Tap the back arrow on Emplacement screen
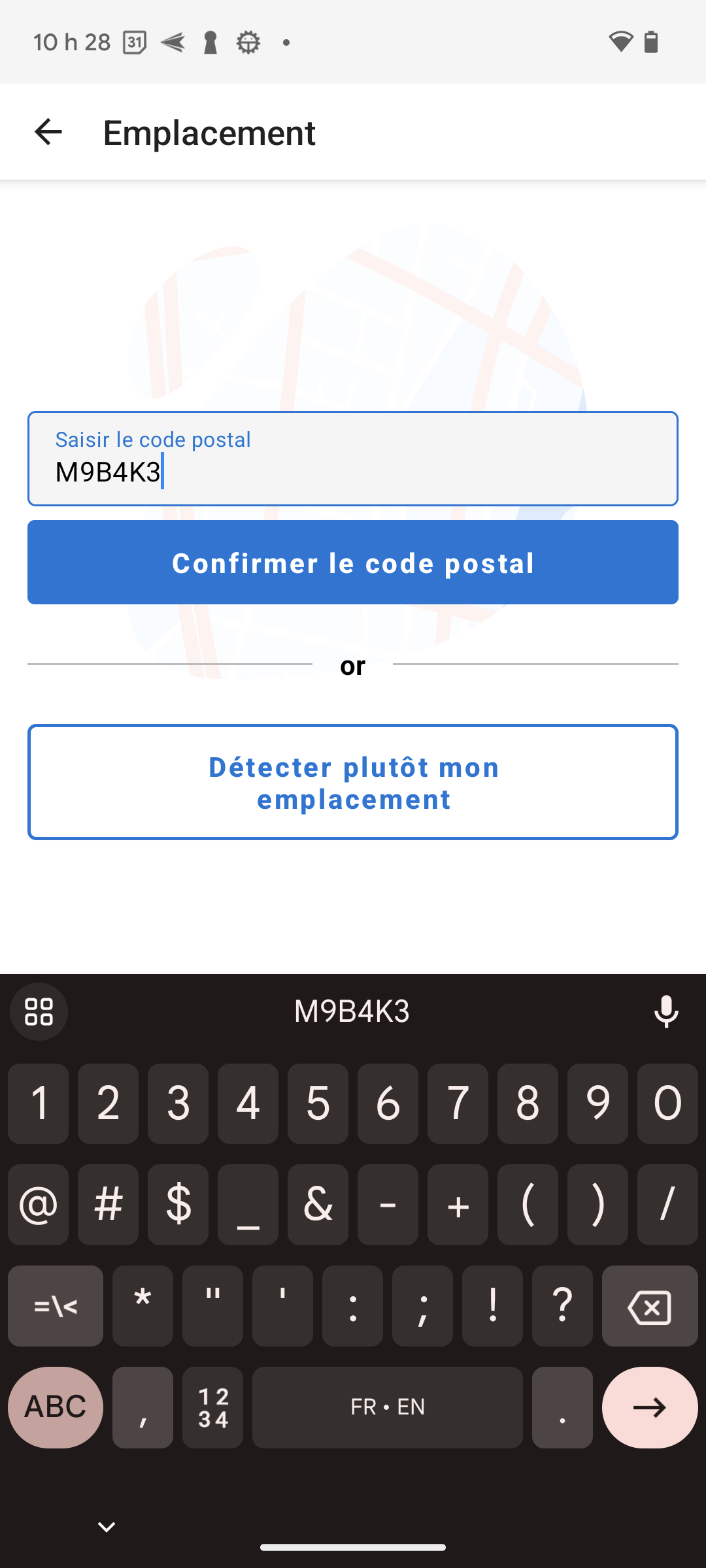The height and width of the screenshot is (1568, 706). [x=46, y=132]
